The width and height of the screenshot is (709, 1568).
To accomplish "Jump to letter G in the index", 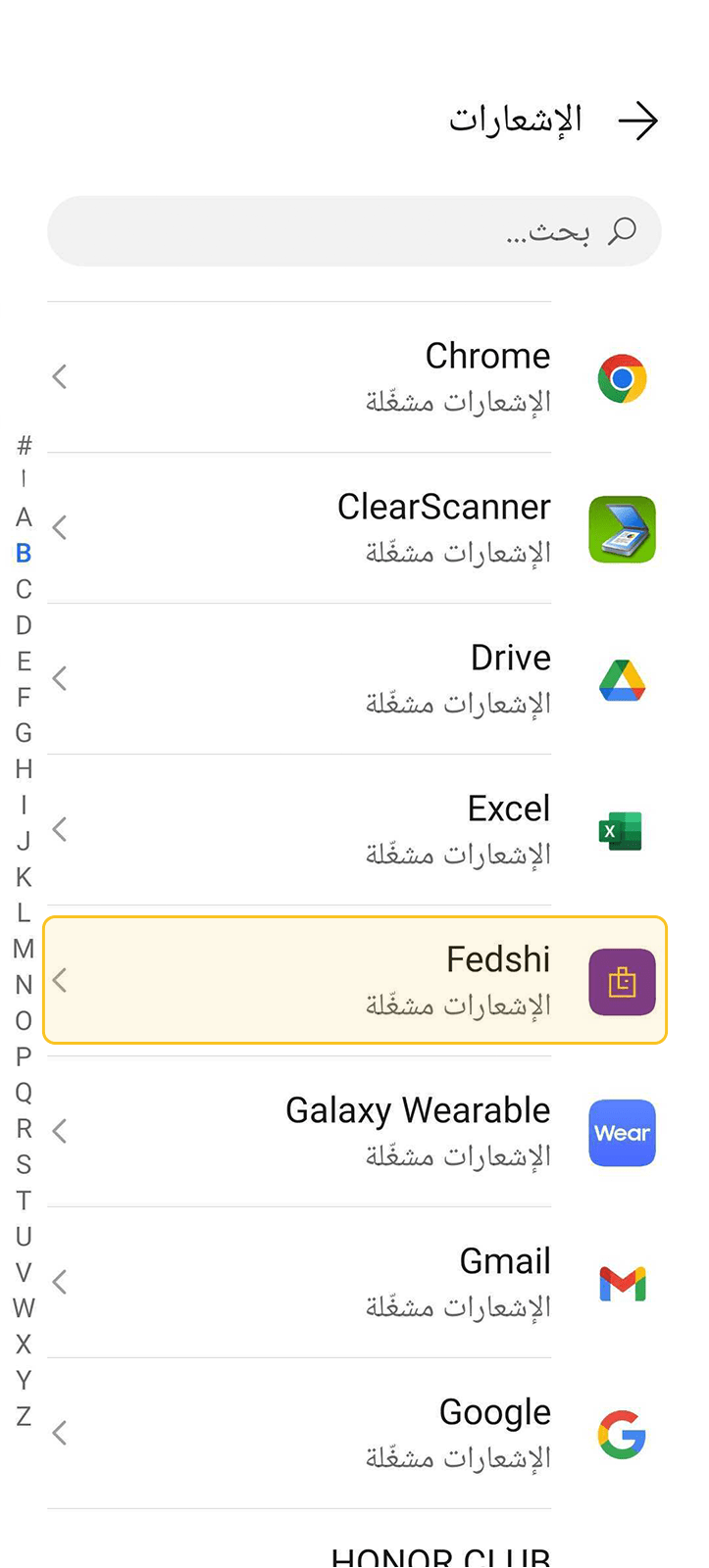I will (24, 733).
